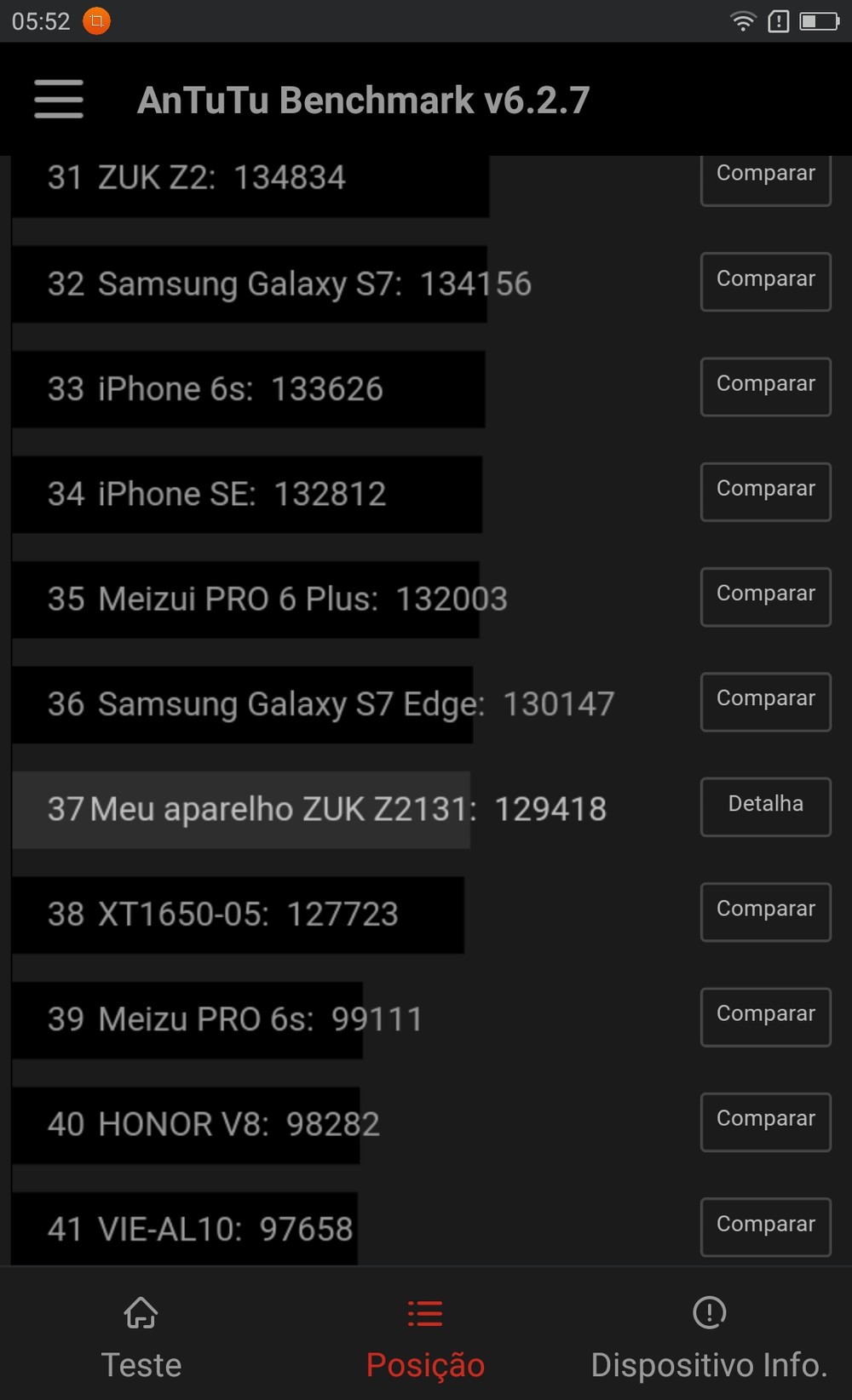Open the hamburger drawer menu
Screen dimensions: 852x1400
59,99
